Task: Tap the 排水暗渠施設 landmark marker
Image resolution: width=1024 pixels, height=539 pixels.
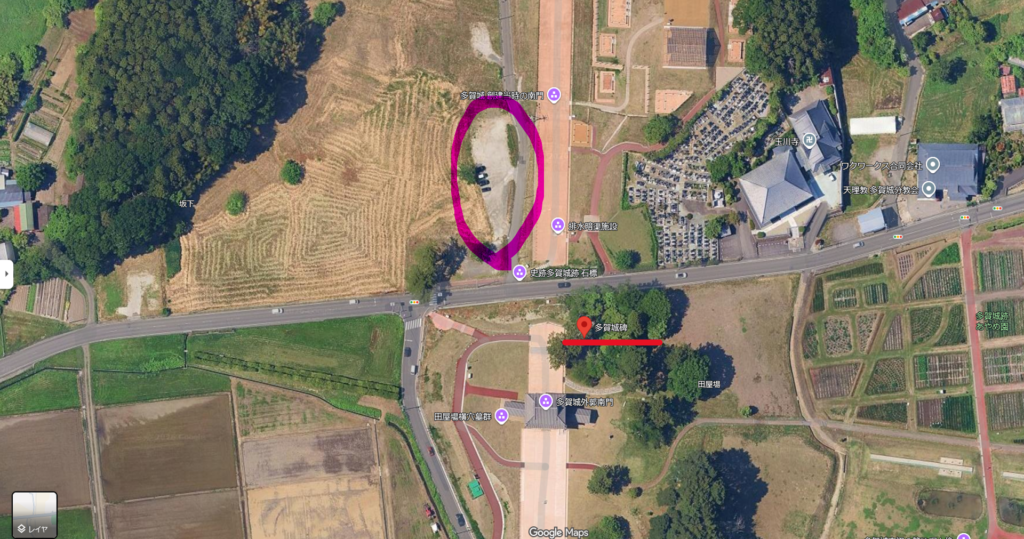Action: (558, 225)
